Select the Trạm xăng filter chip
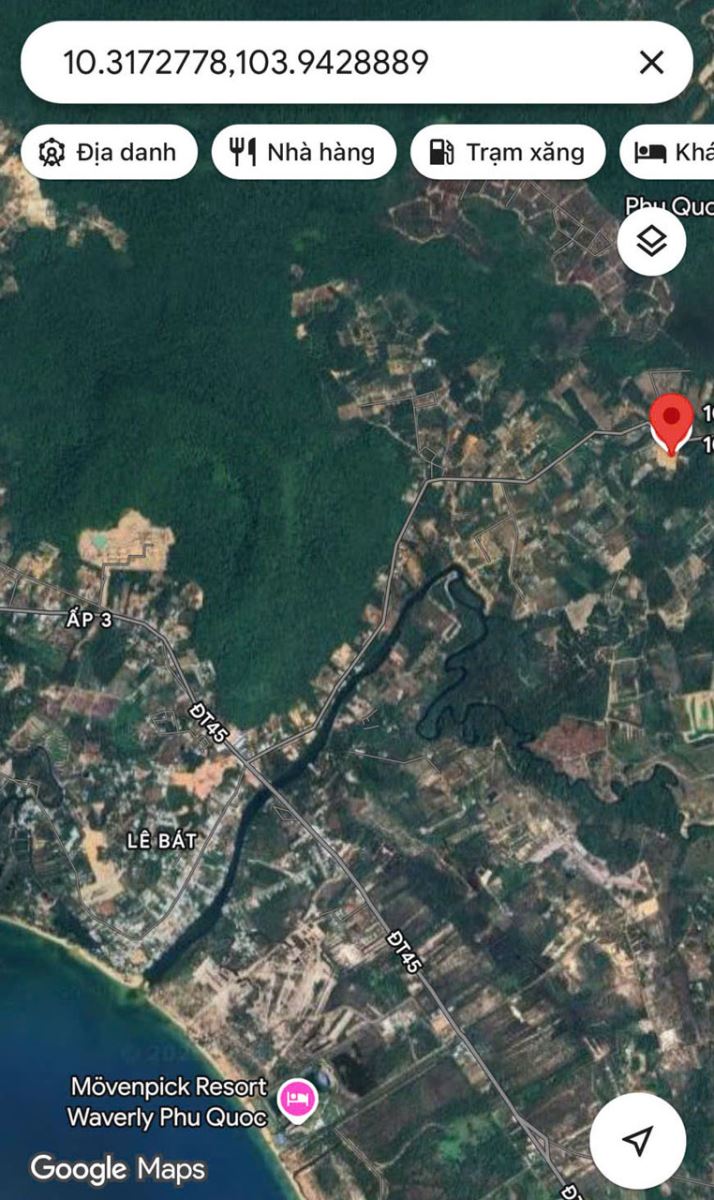Viewport: 714px width, 1200px height. [507, 152]
